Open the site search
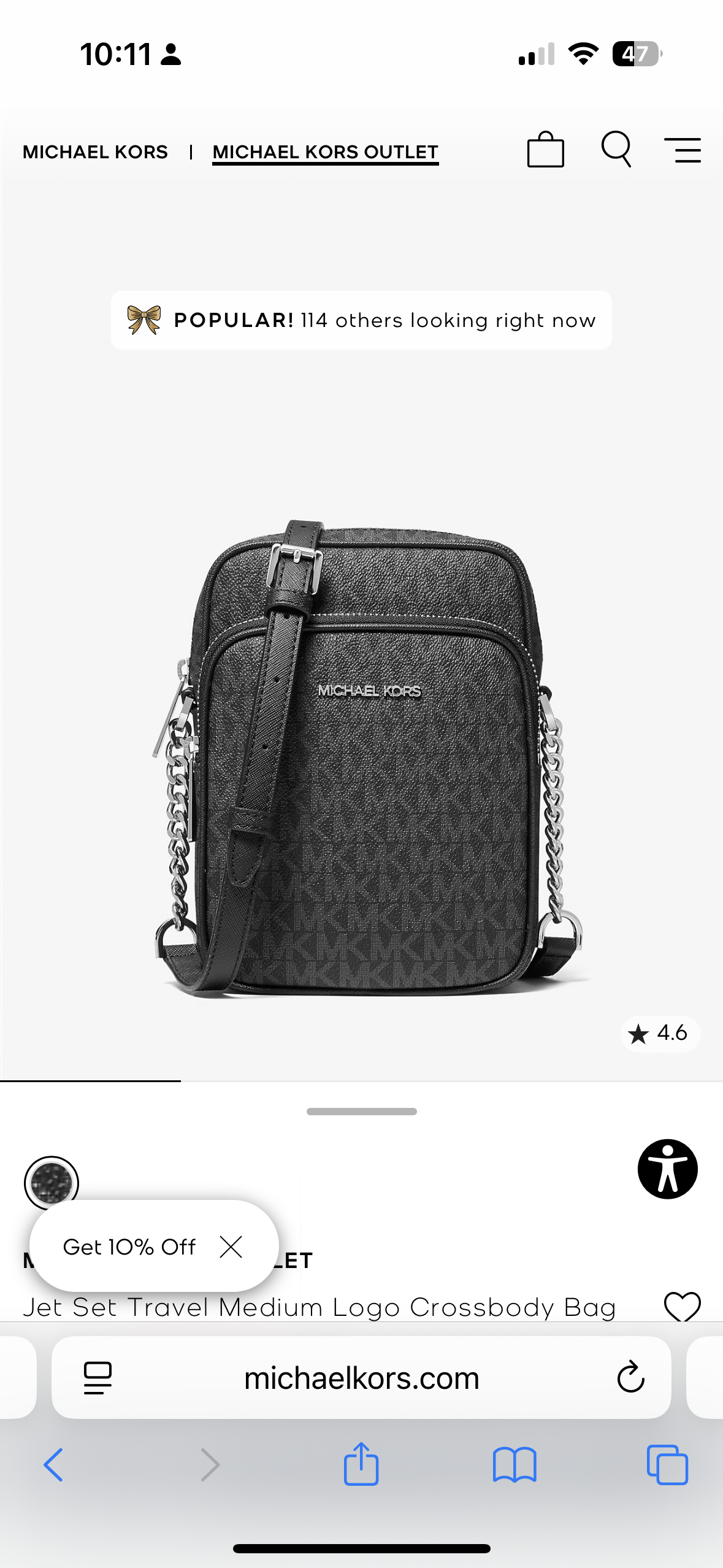 (x=616, y=149)
